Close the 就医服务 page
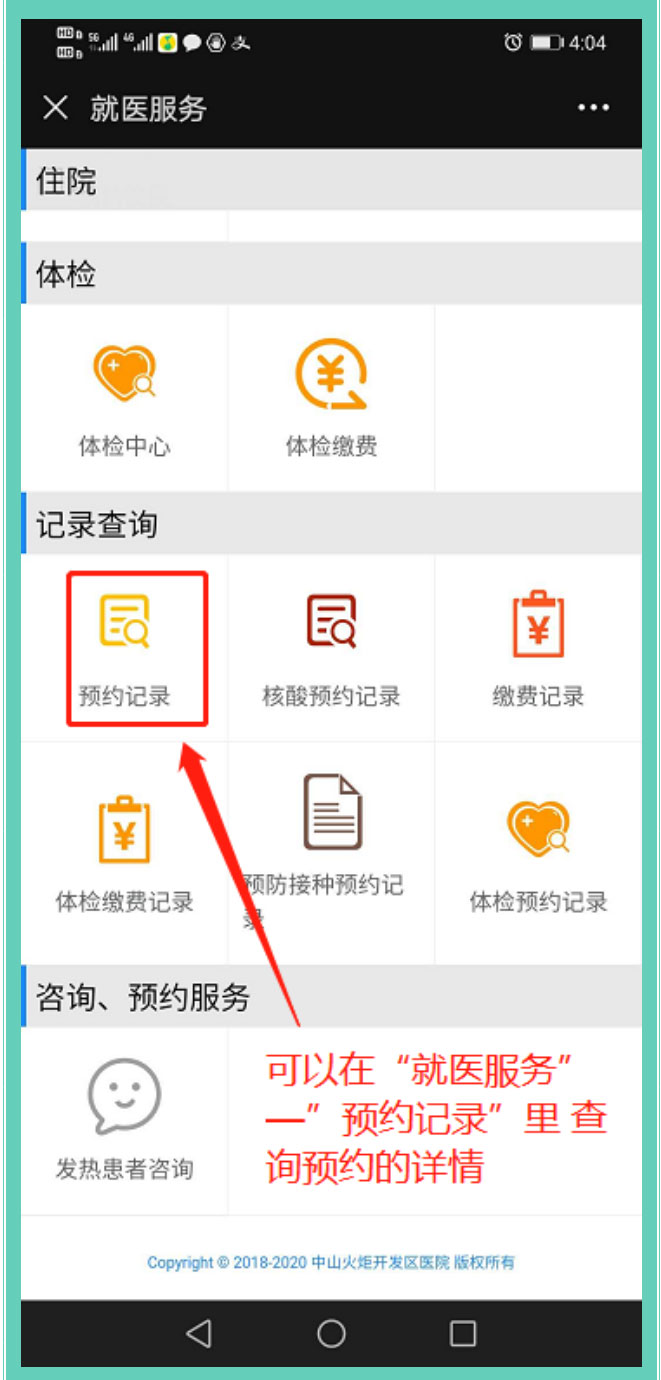 [x=56, y=108]
